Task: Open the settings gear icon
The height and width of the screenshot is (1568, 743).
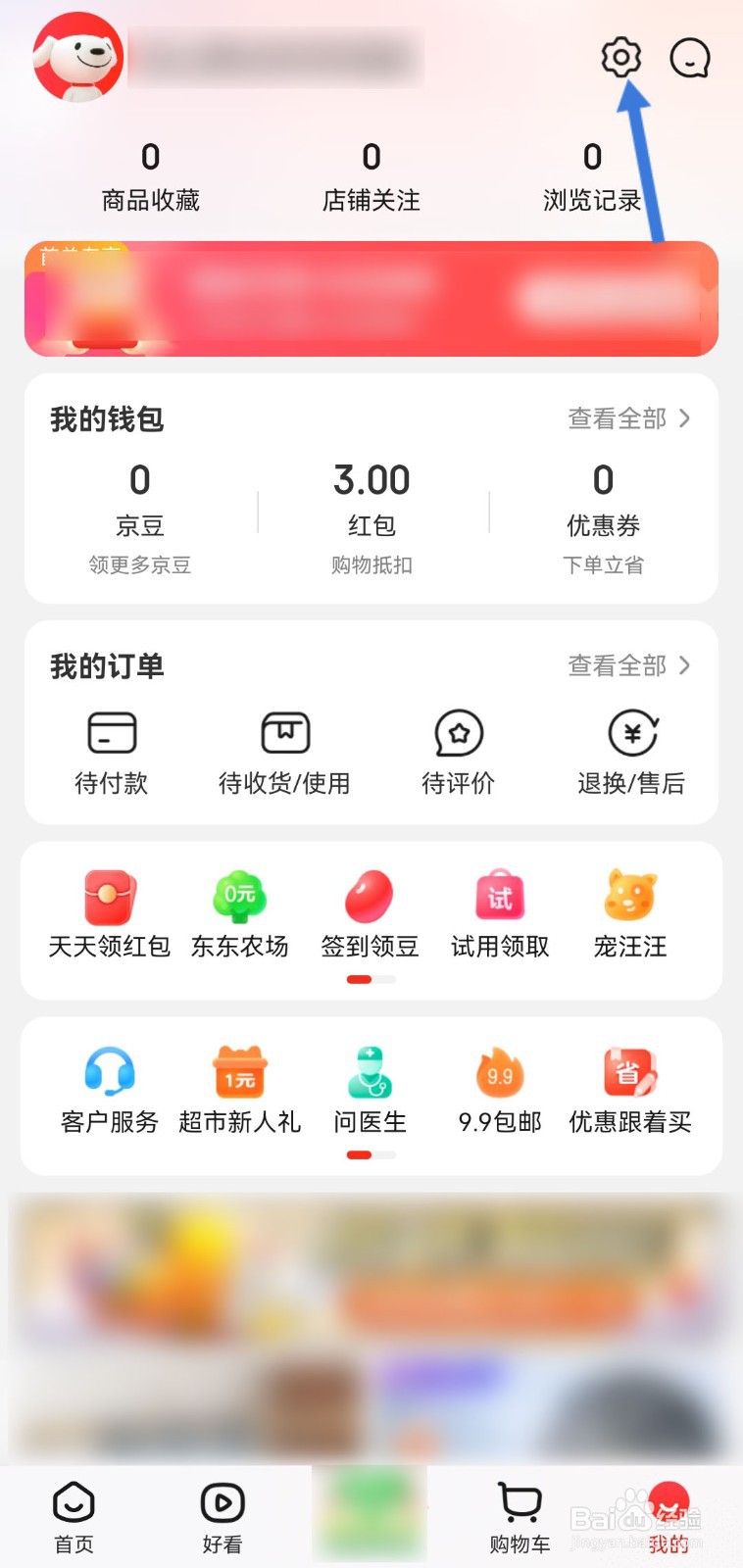Action: tap(620, 58)
